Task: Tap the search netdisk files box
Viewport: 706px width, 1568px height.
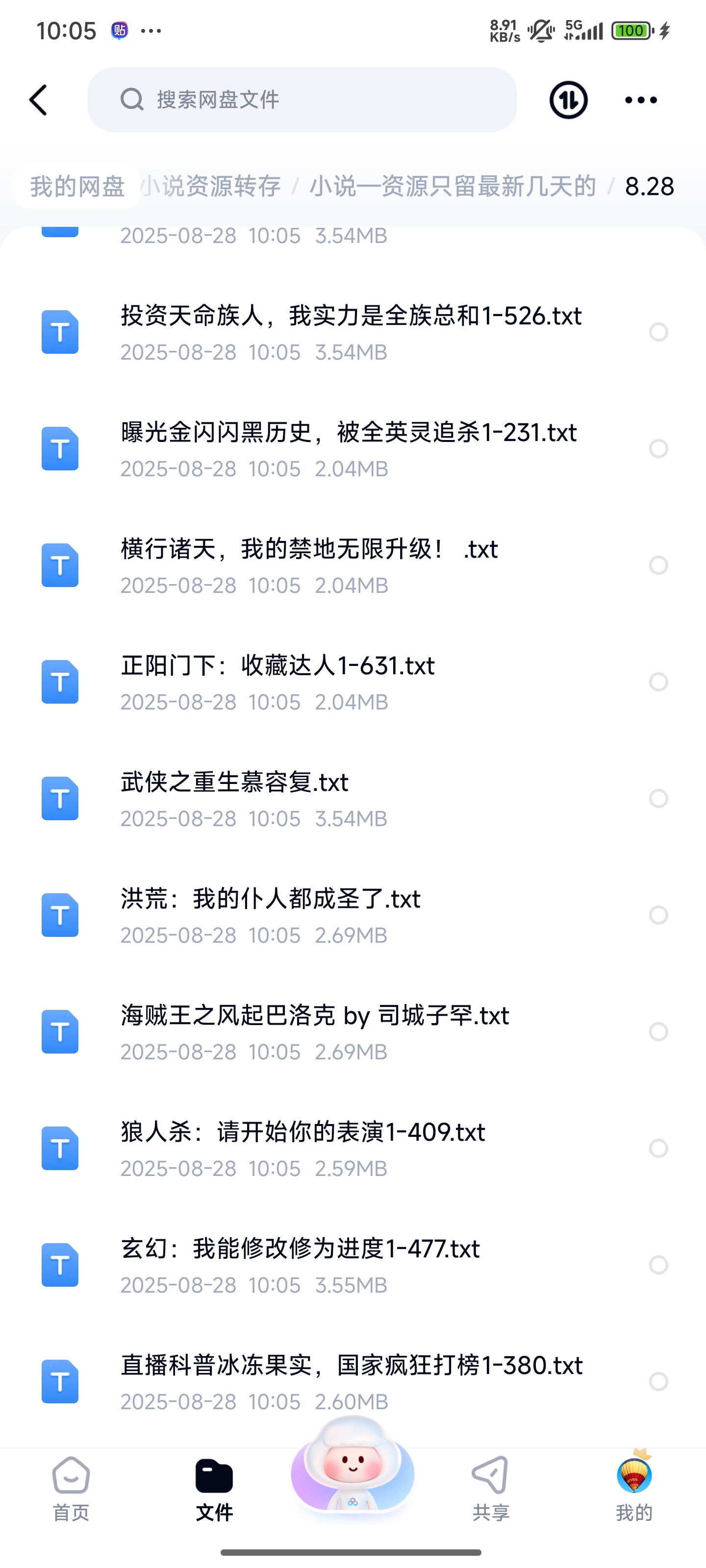Action: click(x=302, y=100)
